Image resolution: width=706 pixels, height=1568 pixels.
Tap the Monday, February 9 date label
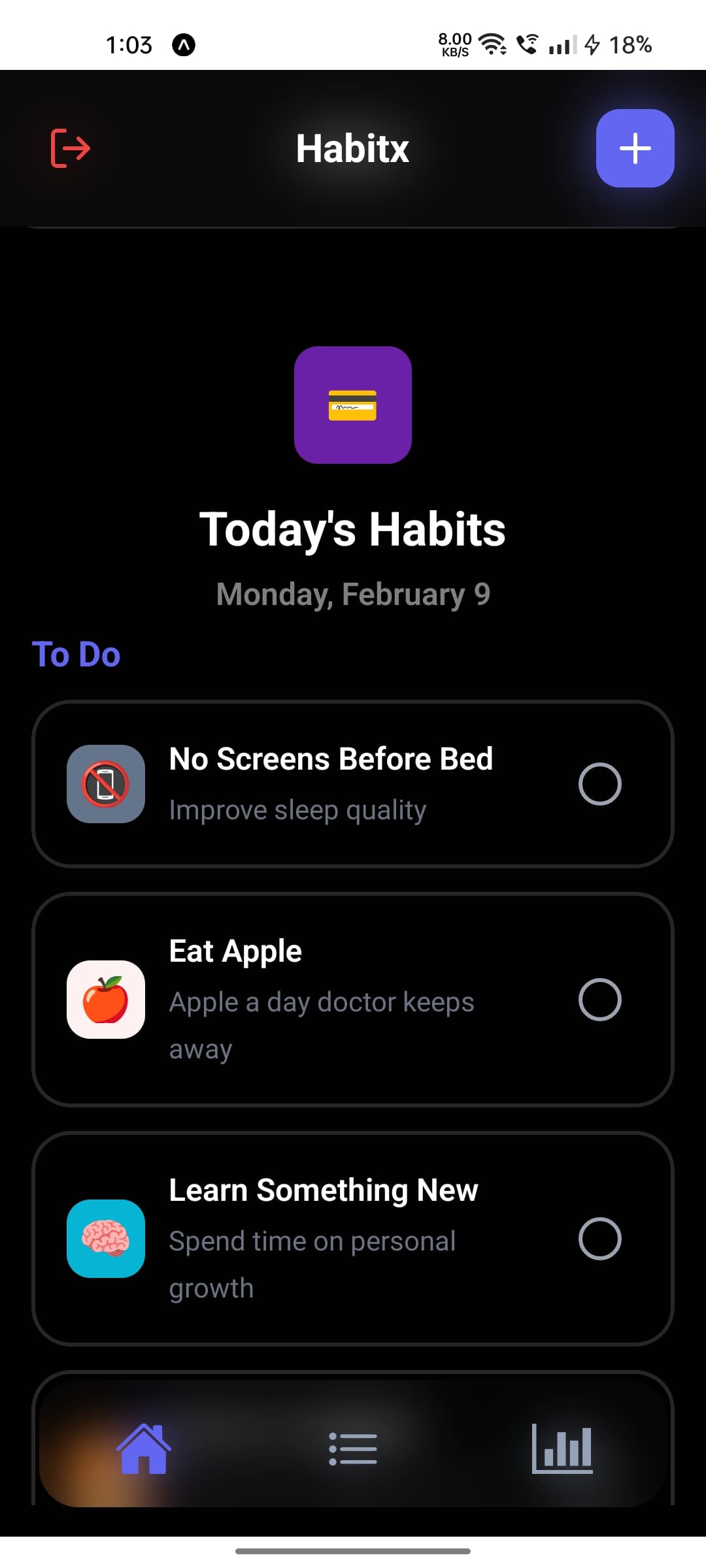point(353,593)
